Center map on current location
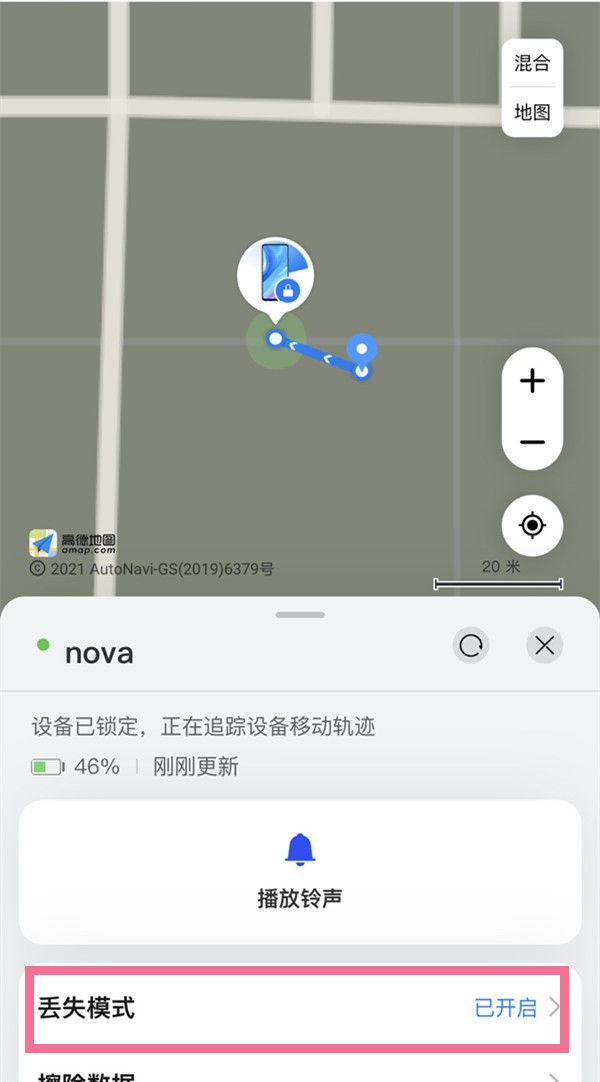Screen dimensions: 600x1082 (532, 525)
